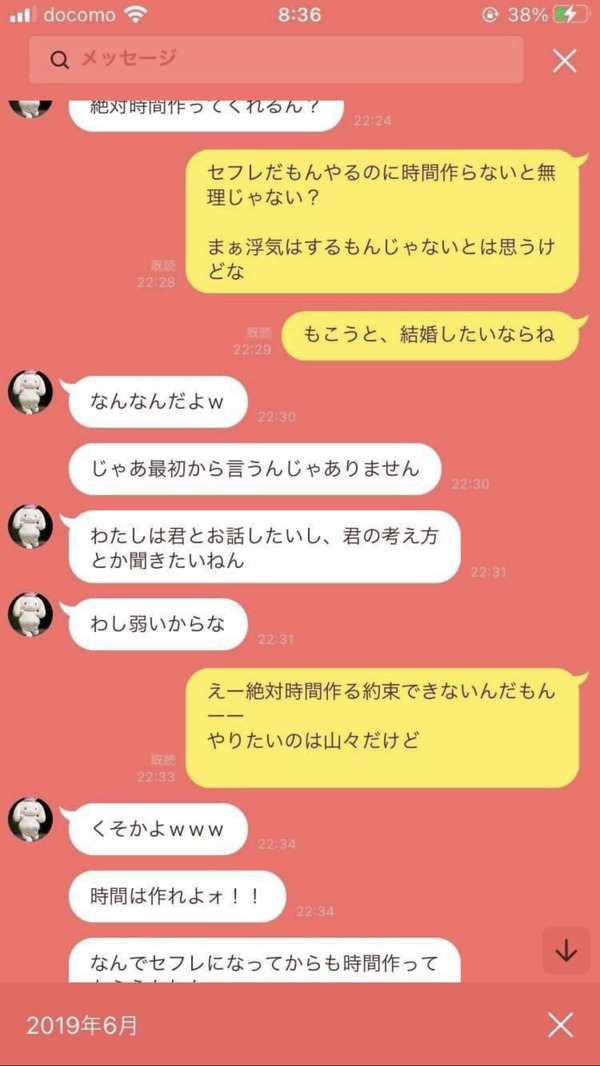Jump to latest messages with down arrow
This screenshot has height=1066, width=600.
[x=566, y=951]
